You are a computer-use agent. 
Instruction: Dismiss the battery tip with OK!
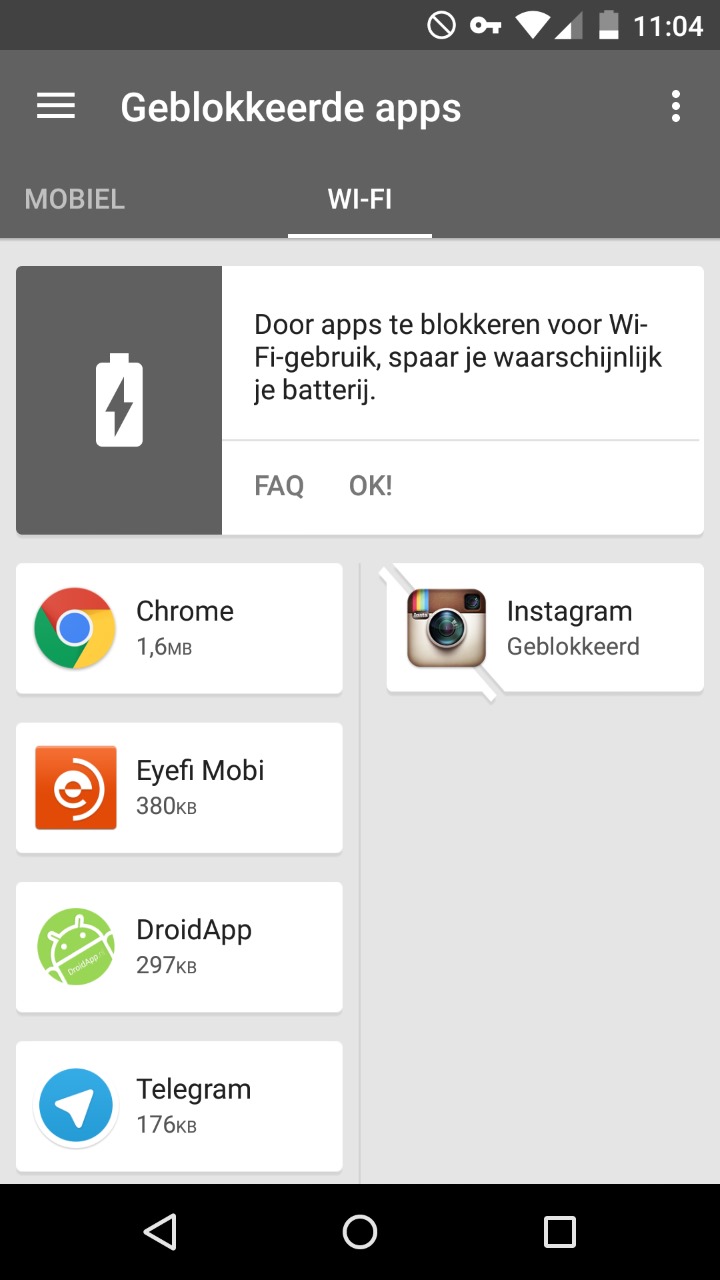click(370, 486)
